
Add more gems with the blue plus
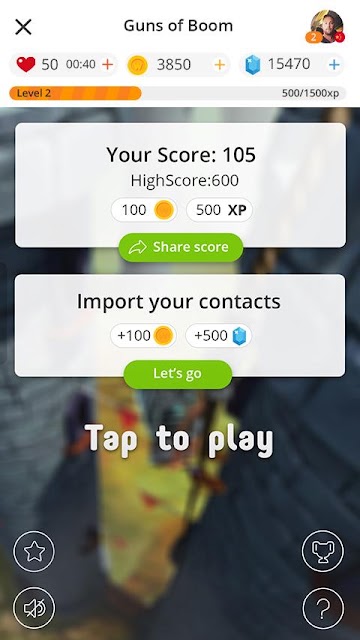(x=334, y=64)
